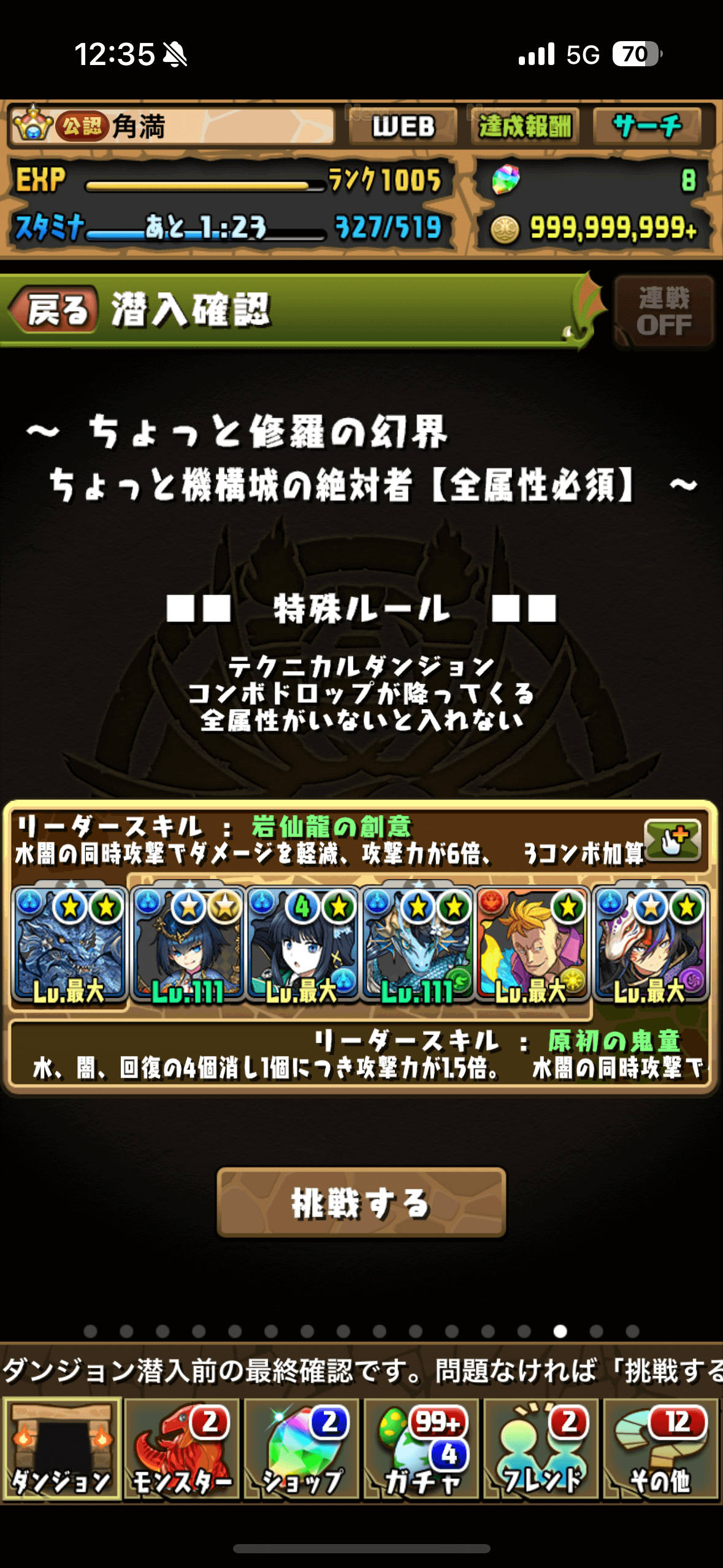The image size is (723, 1568).
Task: Start the dungeon with 挑戦する
Action: 361,1202
